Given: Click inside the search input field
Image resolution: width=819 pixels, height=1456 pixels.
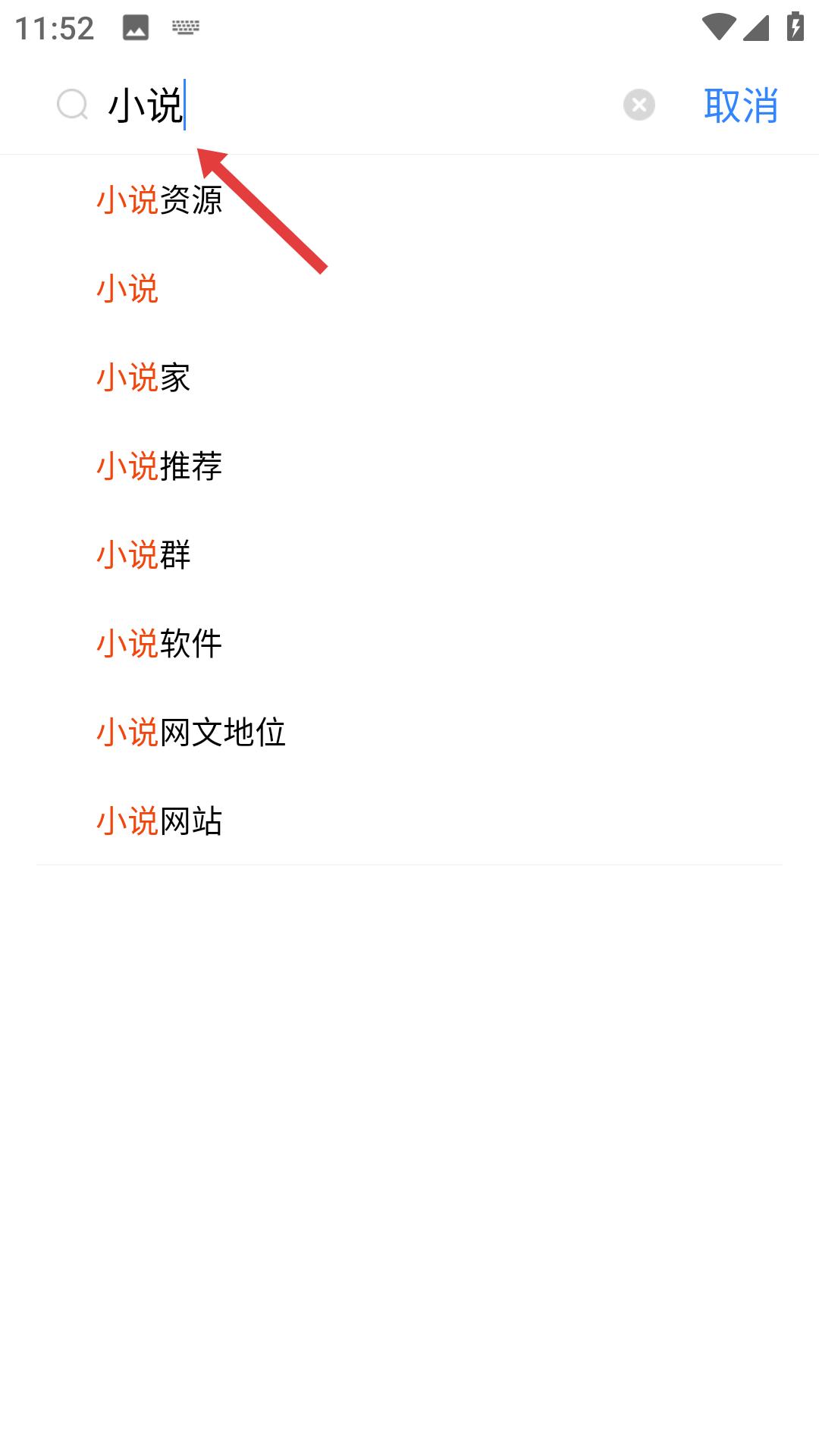Looking at the screenshot, I should click(x=341, y=105).
